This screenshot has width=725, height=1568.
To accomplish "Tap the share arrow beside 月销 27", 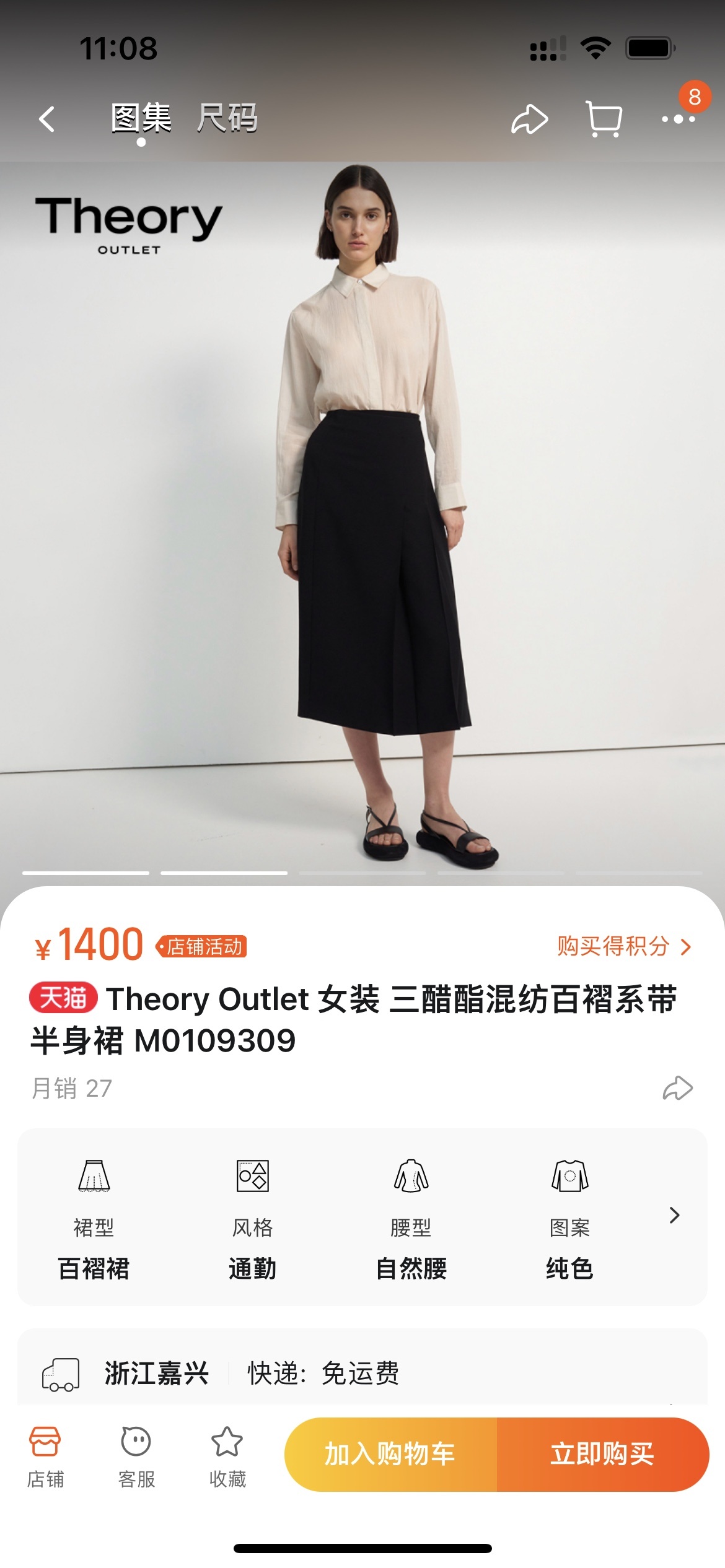I will point(677,1088).
